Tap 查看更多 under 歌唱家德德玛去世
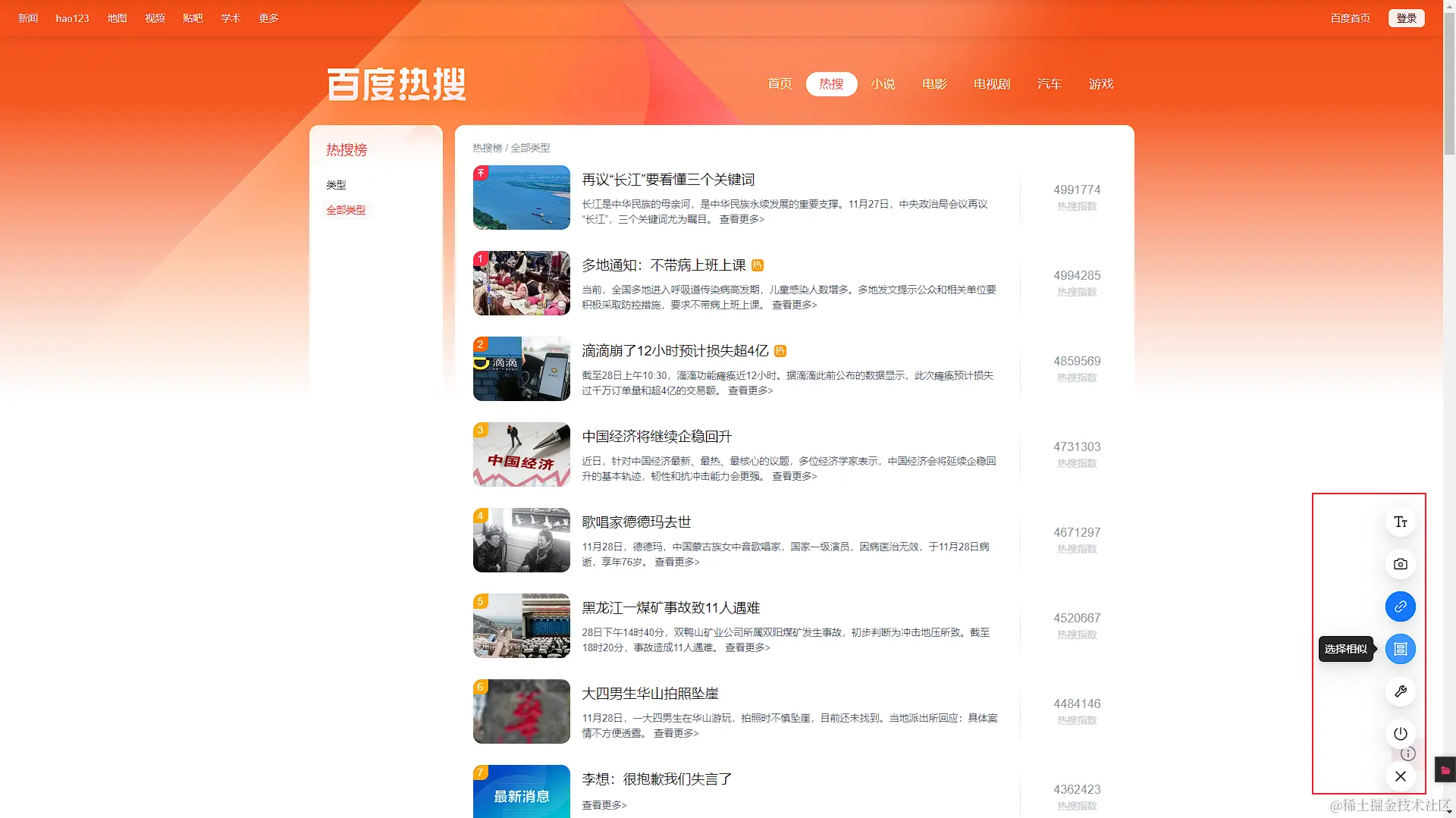 [x=676, y=562]
